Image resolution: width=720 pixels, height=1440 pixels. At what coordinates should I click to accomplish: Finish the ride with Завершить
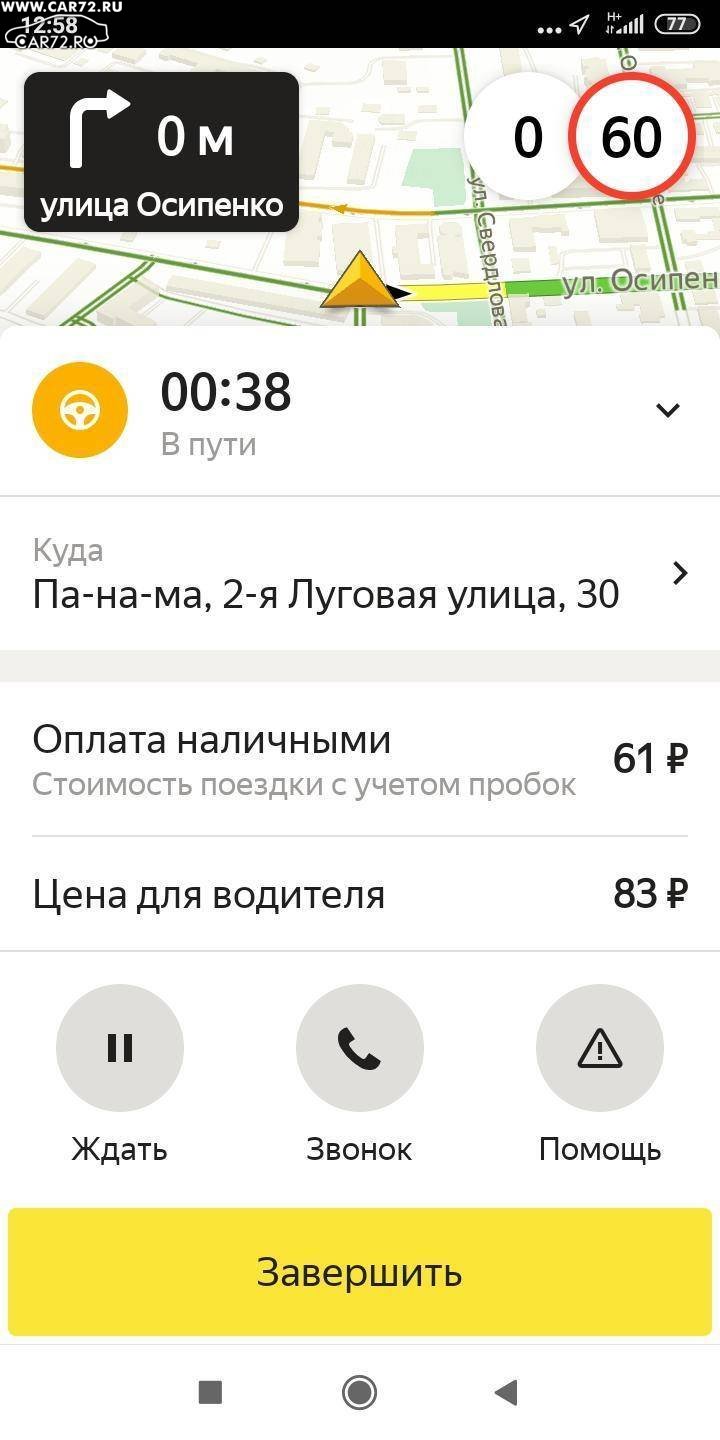point(360,1272)
